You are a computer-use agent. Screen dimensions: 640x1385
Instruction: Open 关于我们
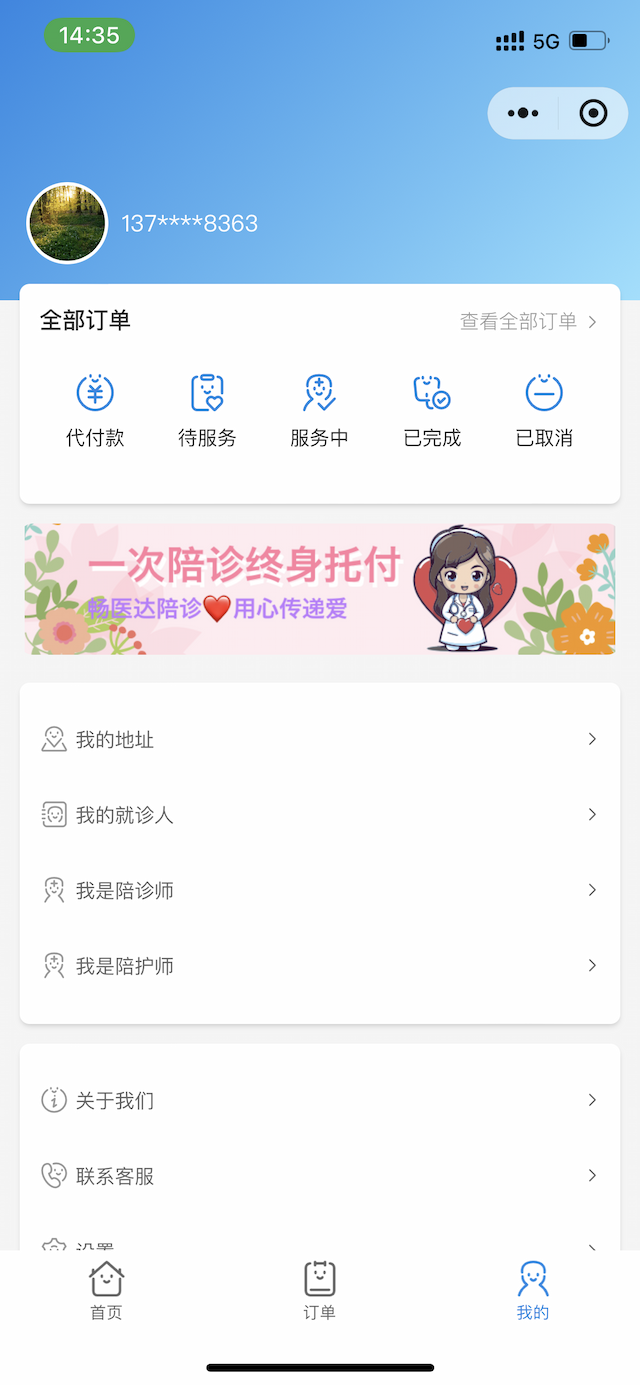click(x=320, y=1101)
